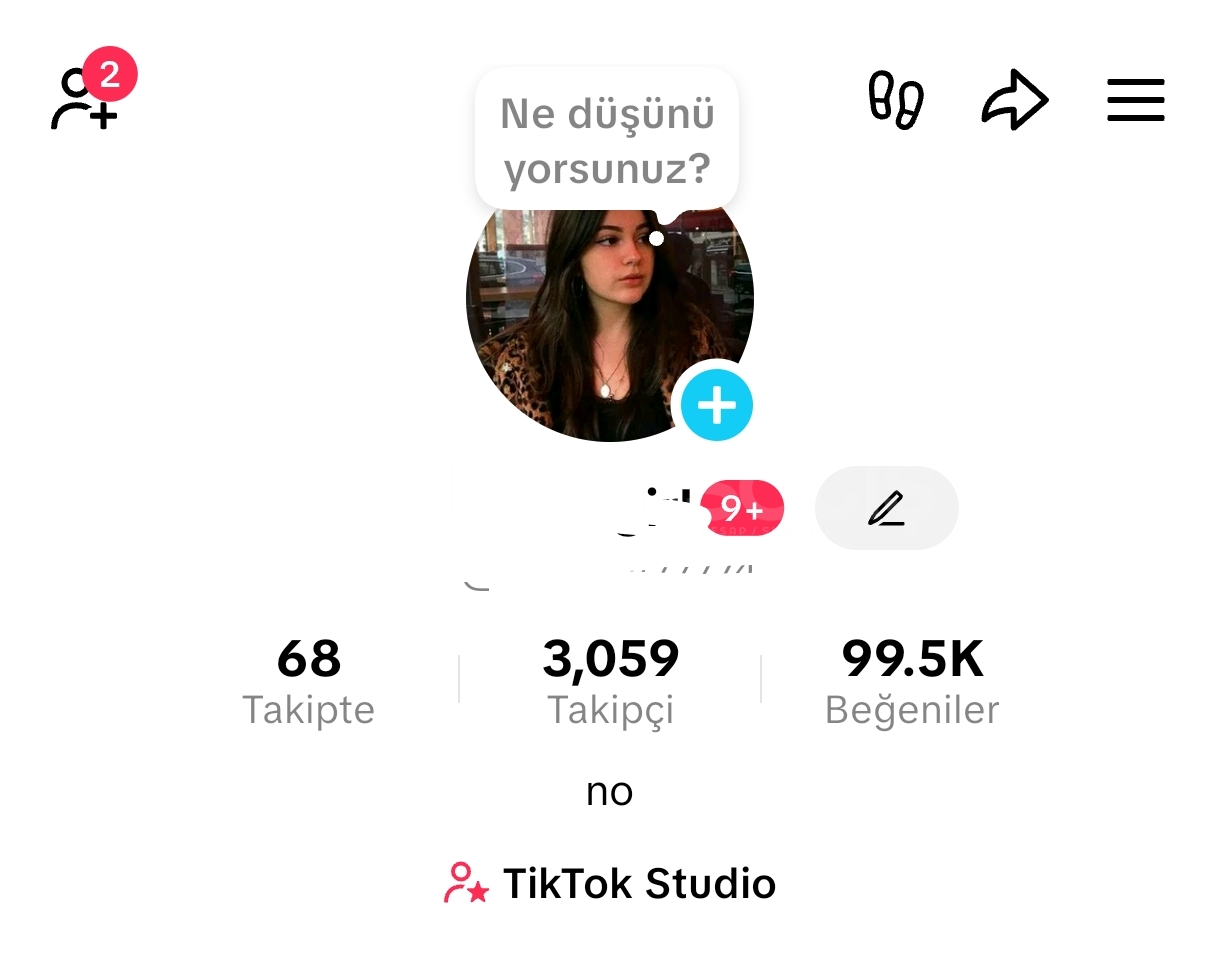1220x974 pixels.
Task: Open profile views footprints icon
Action: coord(895,100)
